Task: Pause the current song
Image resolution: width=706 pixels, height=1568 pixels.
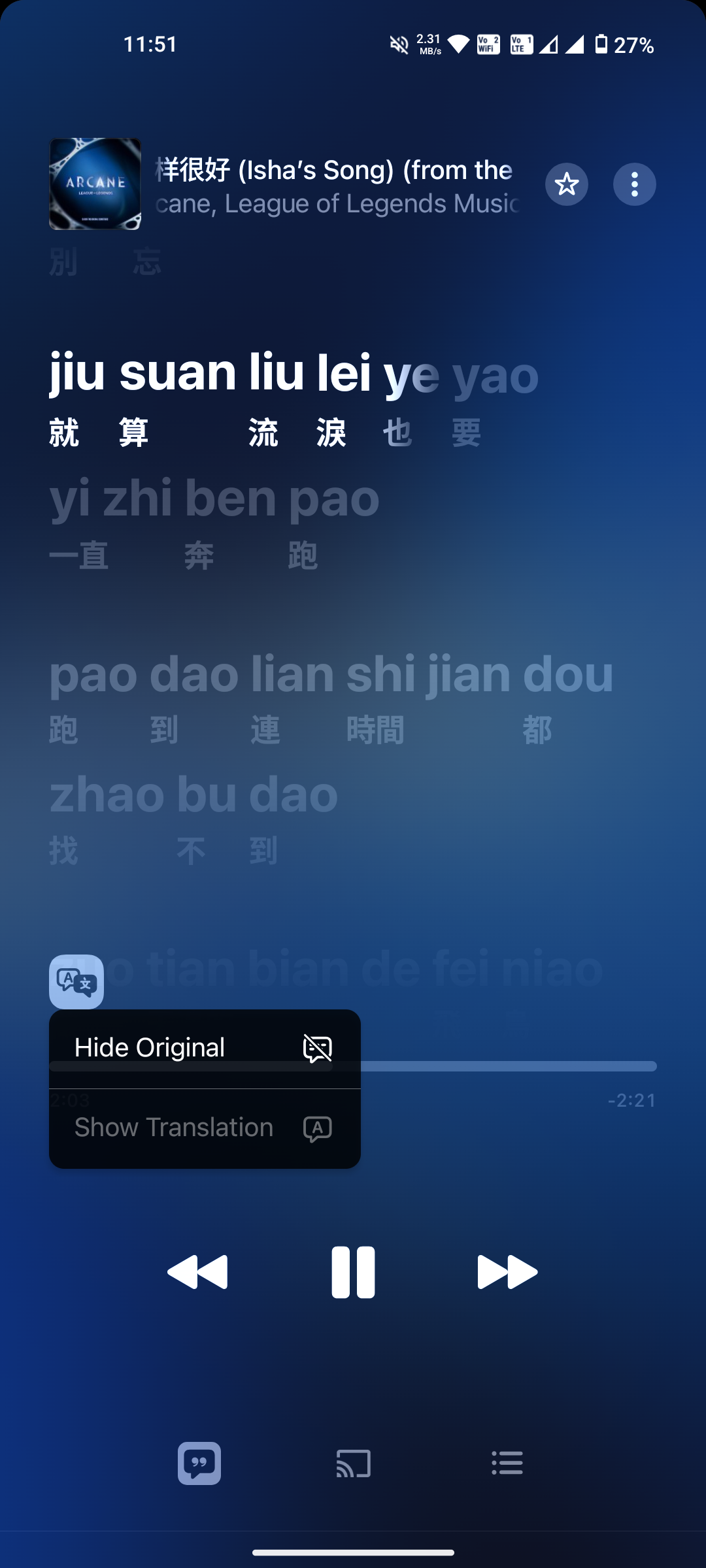Action: 353,1271
